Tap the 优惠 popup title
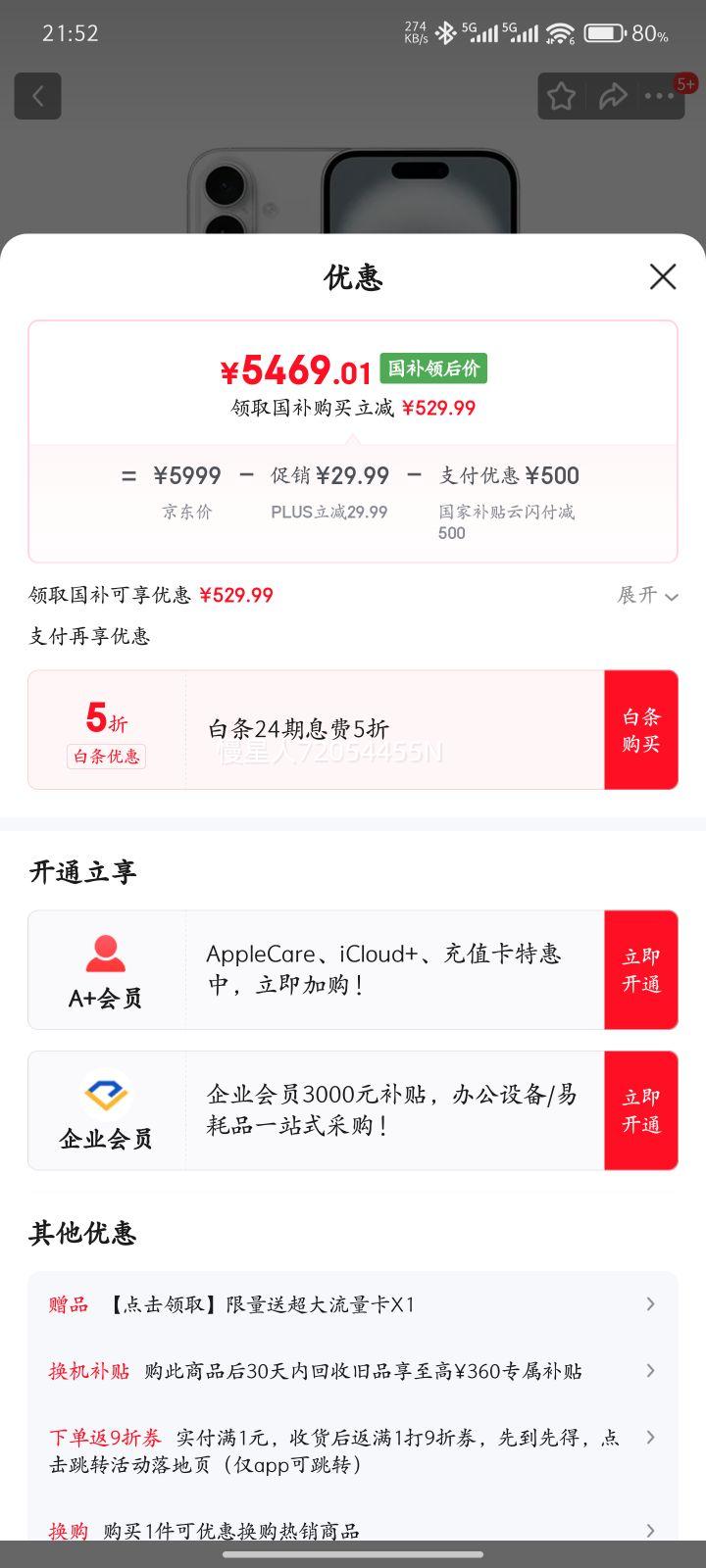This screenshot has height=1568, width=706. click(x=353, y=277)
